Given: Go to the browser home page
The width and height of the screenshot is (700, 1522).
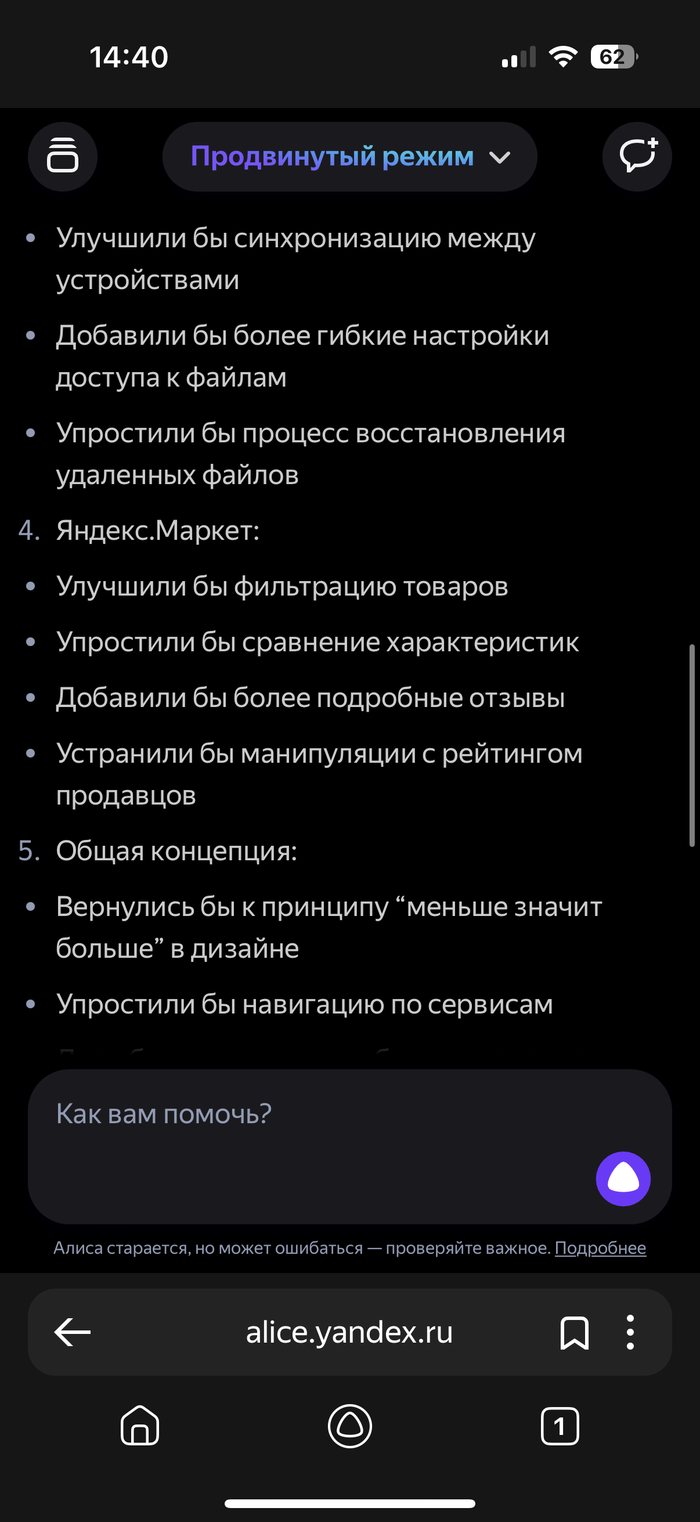Looking at the screenshot, I should coord(140,1426).
